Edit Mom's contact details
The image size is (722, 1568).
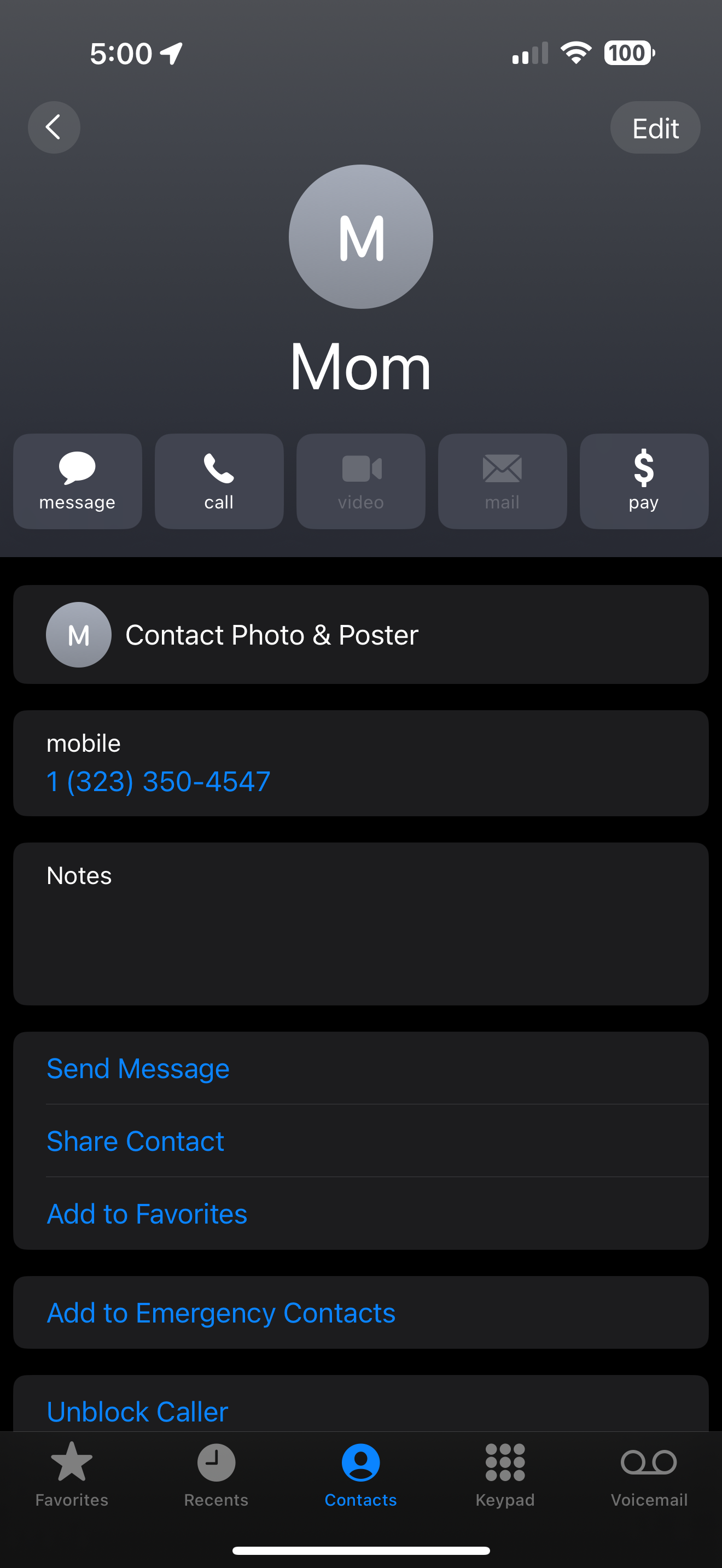click(654, 128)
